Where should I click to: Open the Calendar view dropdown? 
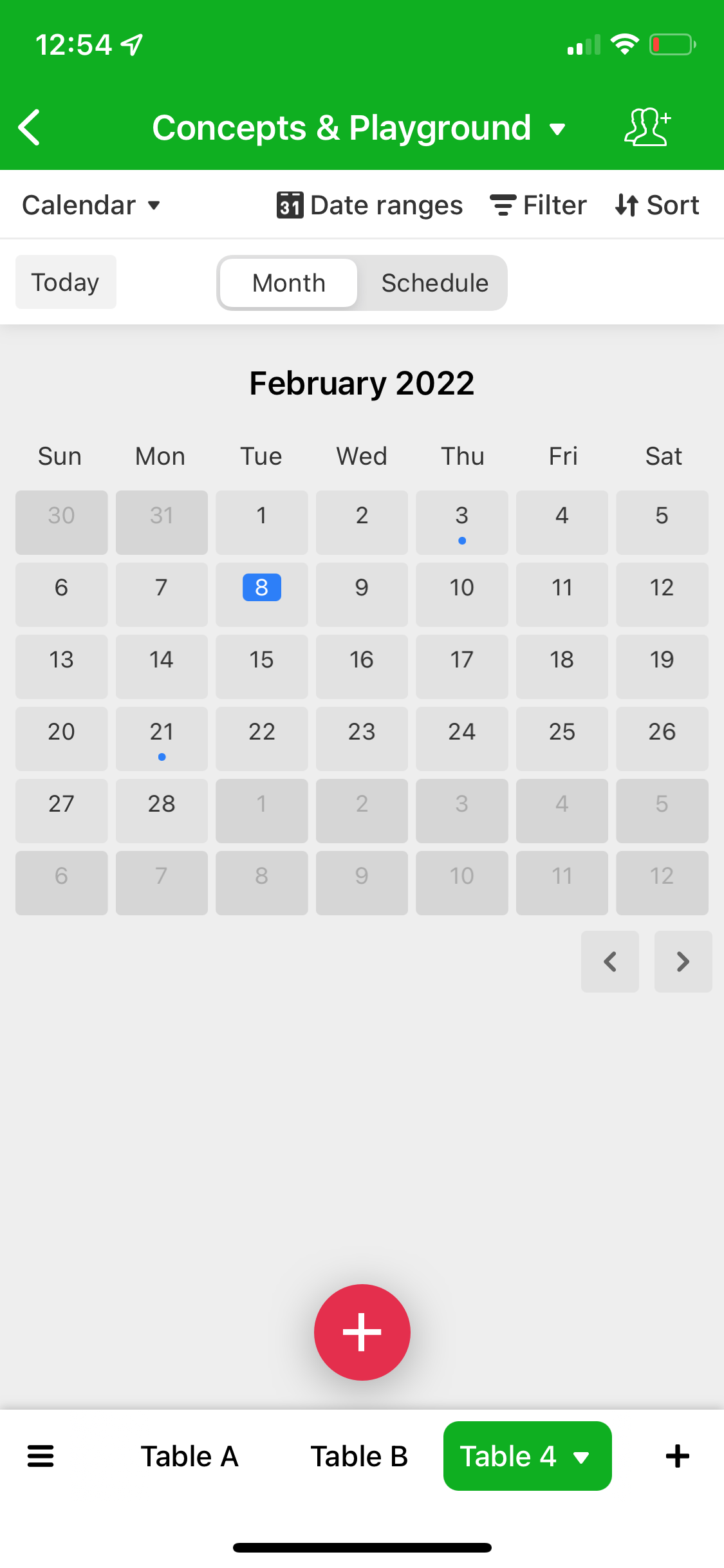coord(91,205)
